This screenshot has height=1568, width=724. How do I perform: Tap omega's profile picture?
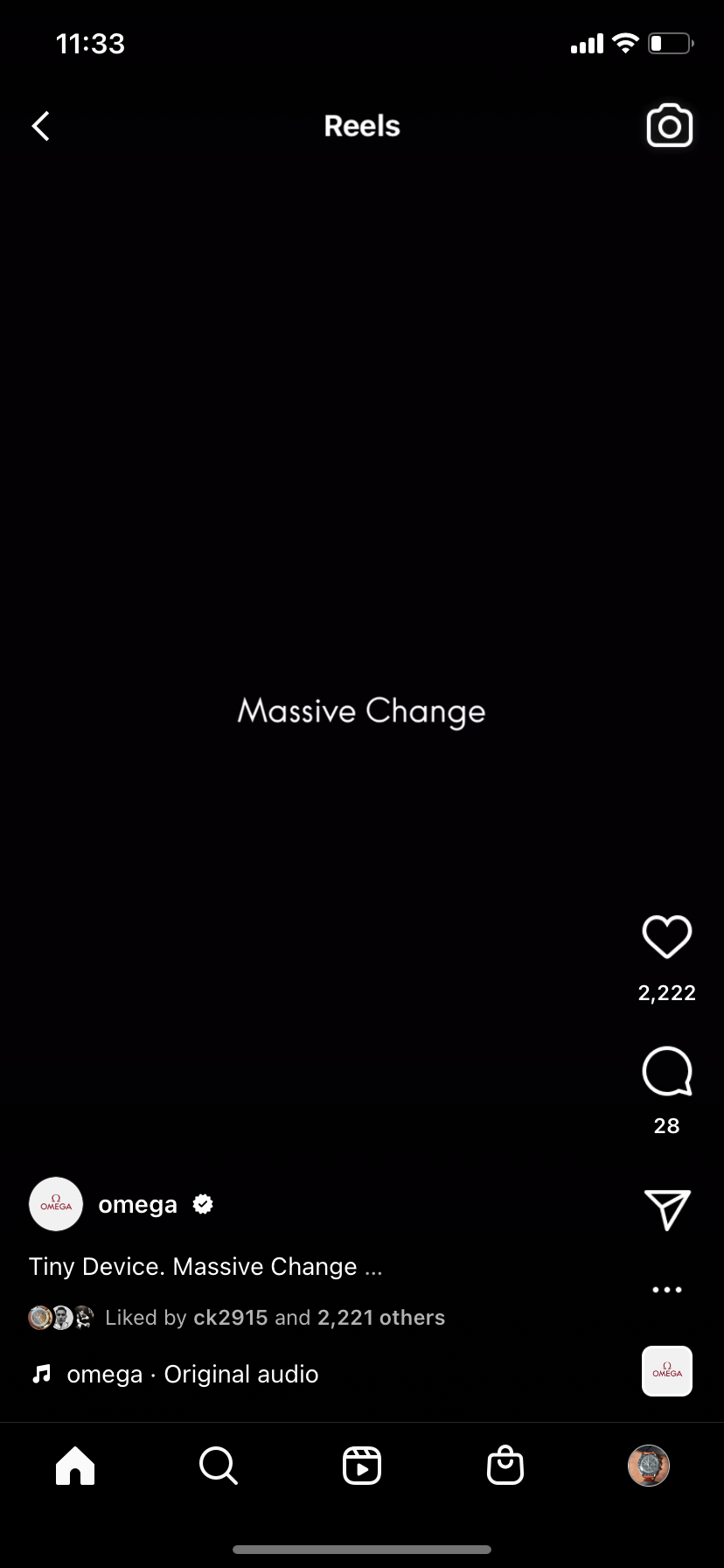(x=56, y=1205)
